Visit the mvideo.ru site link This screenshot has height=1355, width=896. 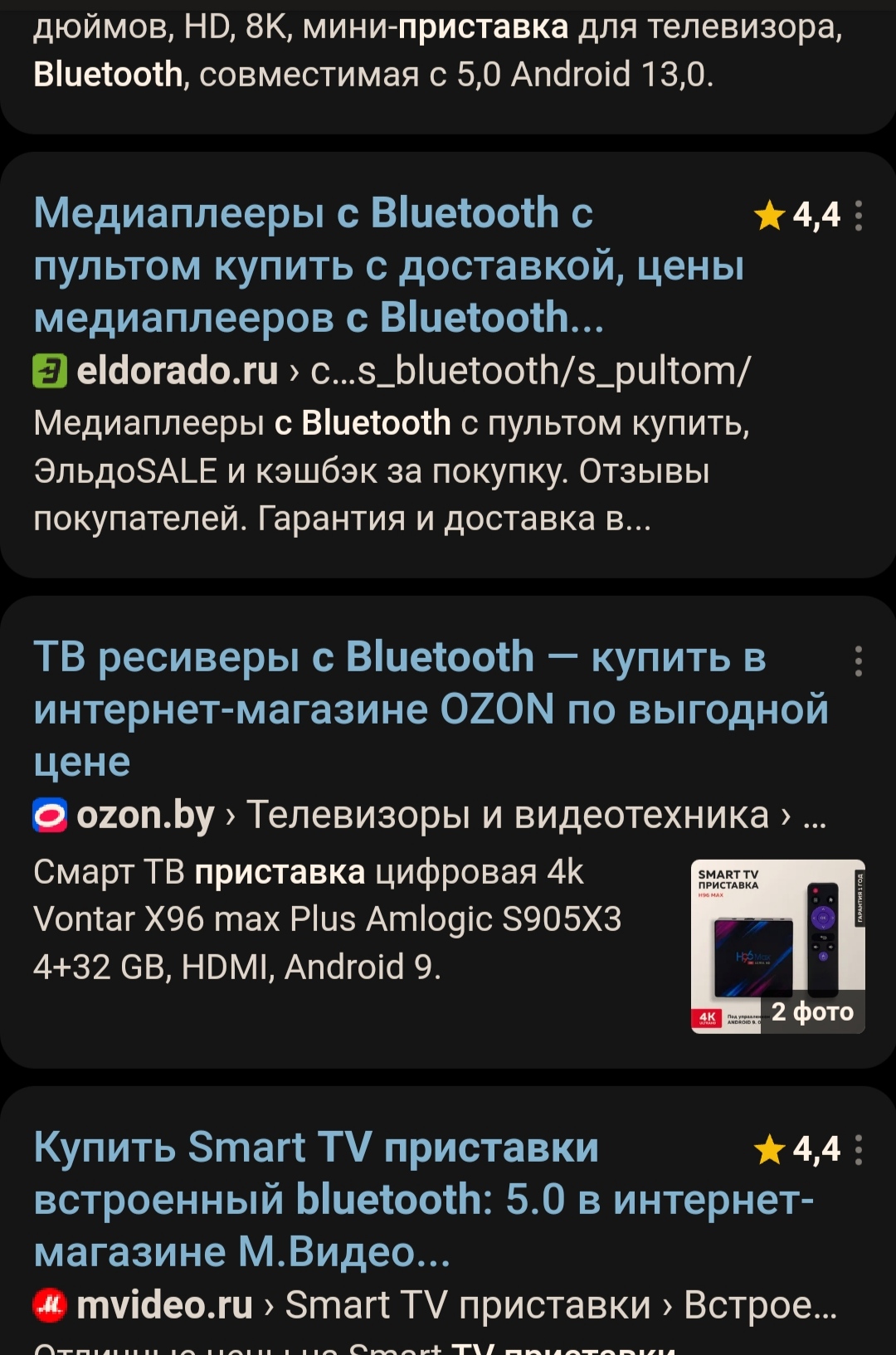164,1305
